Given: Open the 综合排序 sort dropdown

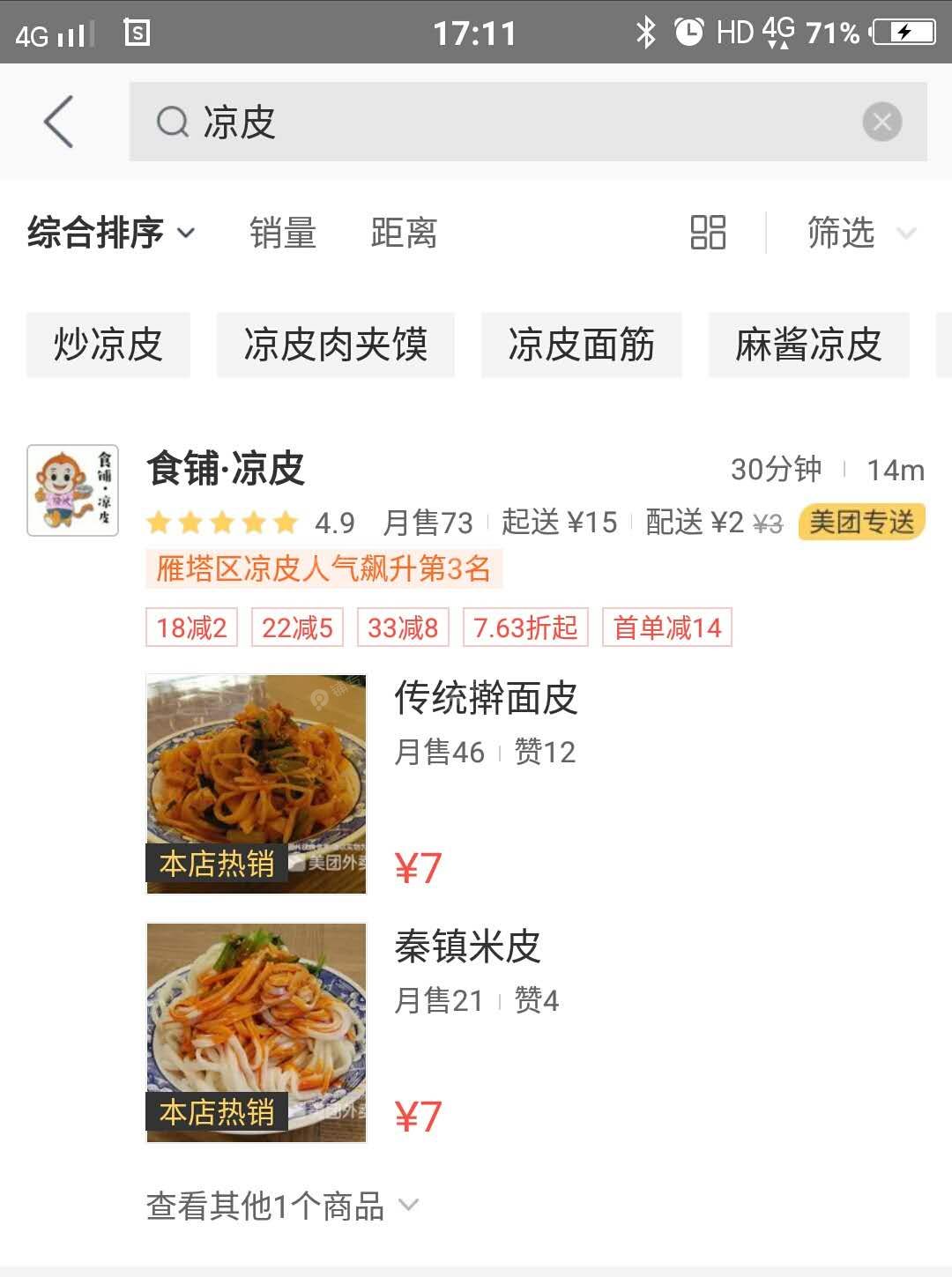Looking at the screenshot, I should pos(111,233).
